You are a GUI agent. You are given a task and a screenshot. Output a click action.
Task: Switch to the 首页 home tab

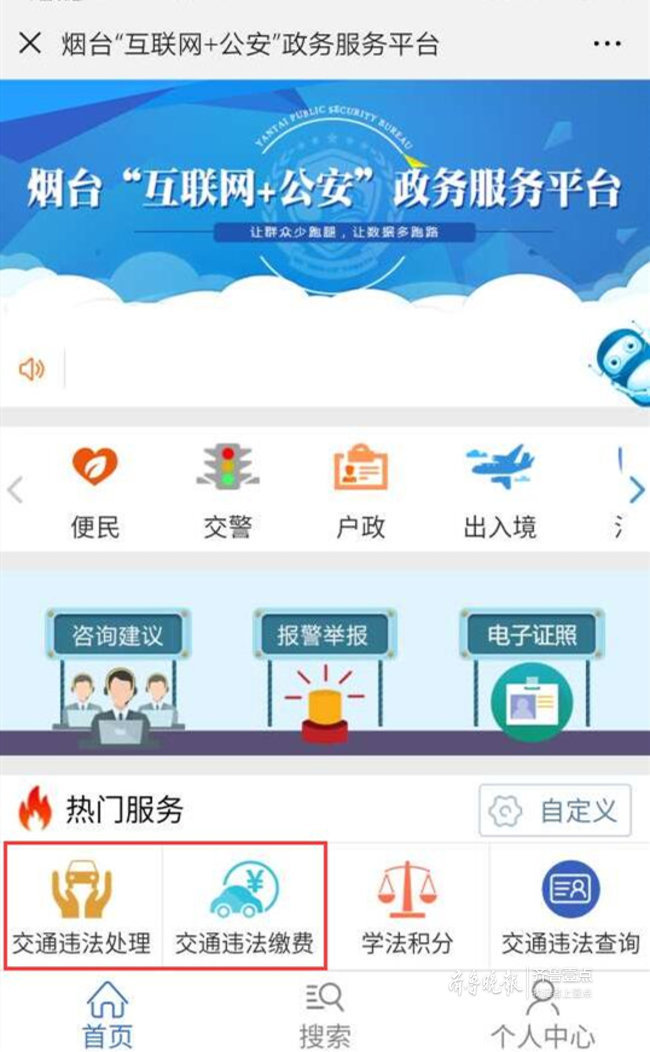tap(107, 1014)
